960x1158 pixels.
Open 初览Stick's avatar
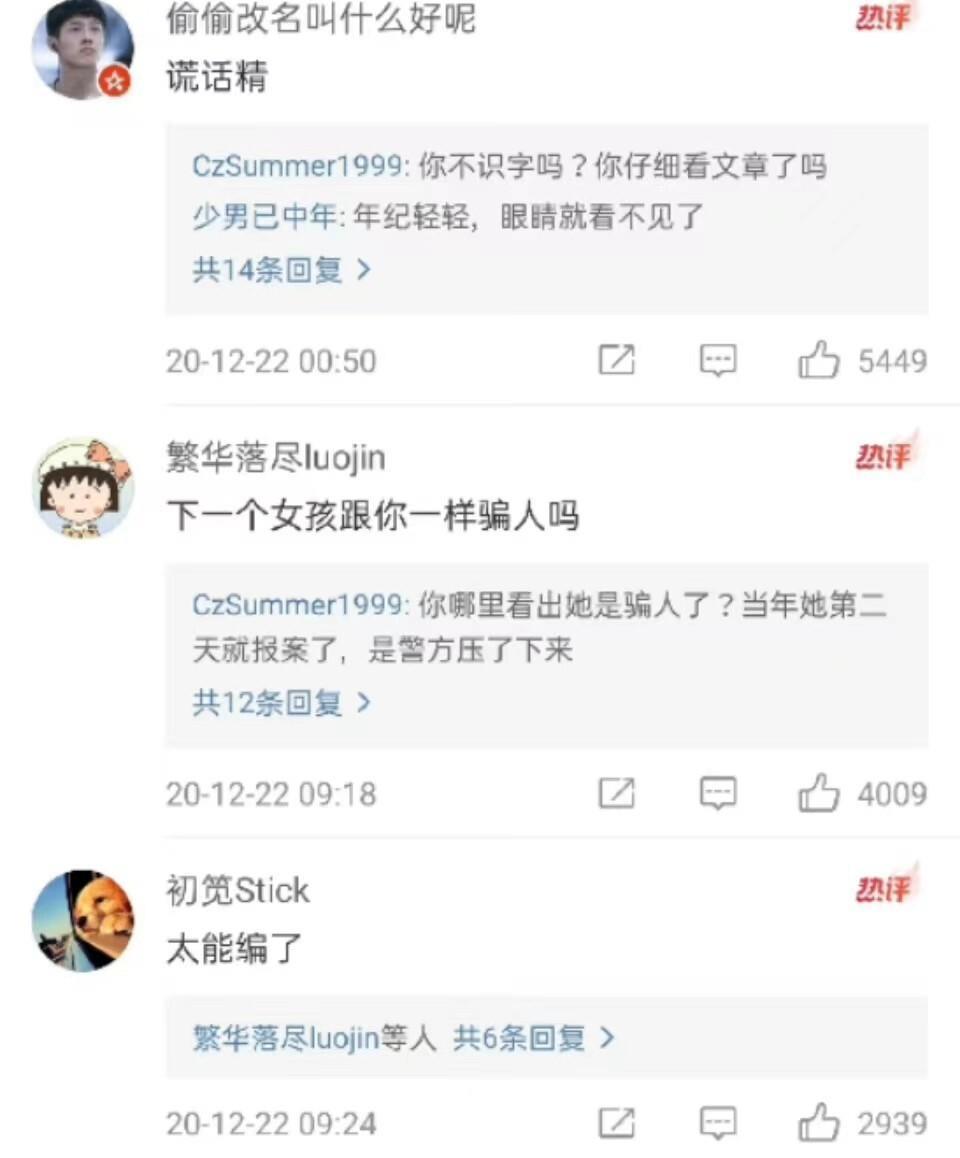coord(83,920)
